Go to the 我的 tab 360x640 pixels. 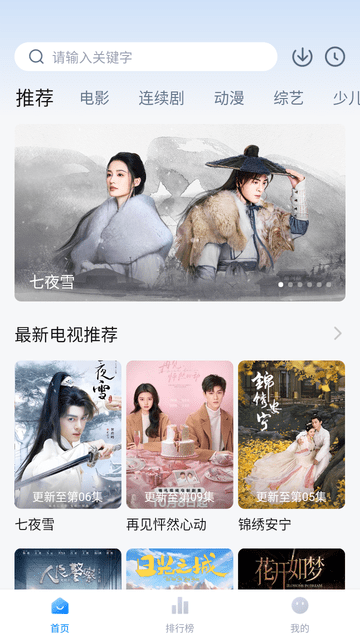pos(300,615)
